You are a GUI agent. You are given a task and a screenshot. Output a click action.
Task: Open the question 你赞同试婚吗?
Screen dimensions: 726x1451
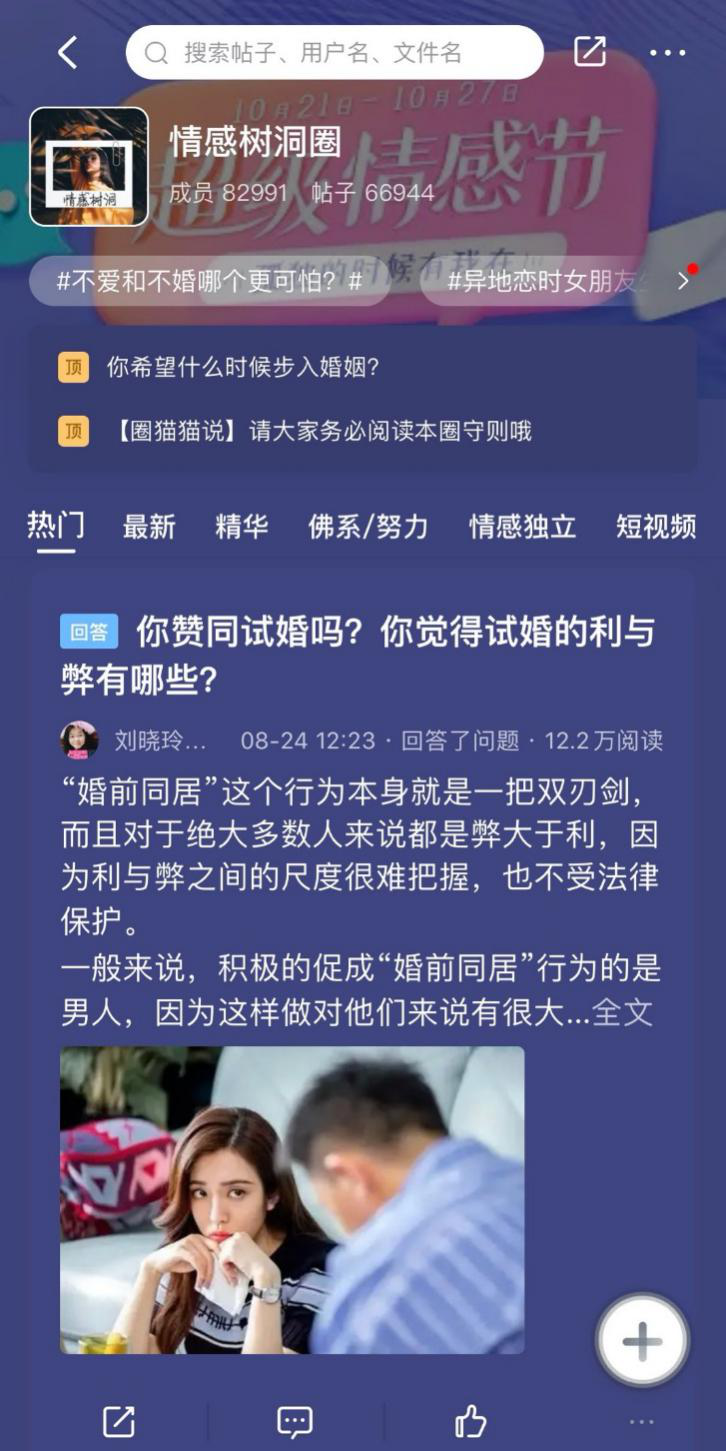point(360,656)
